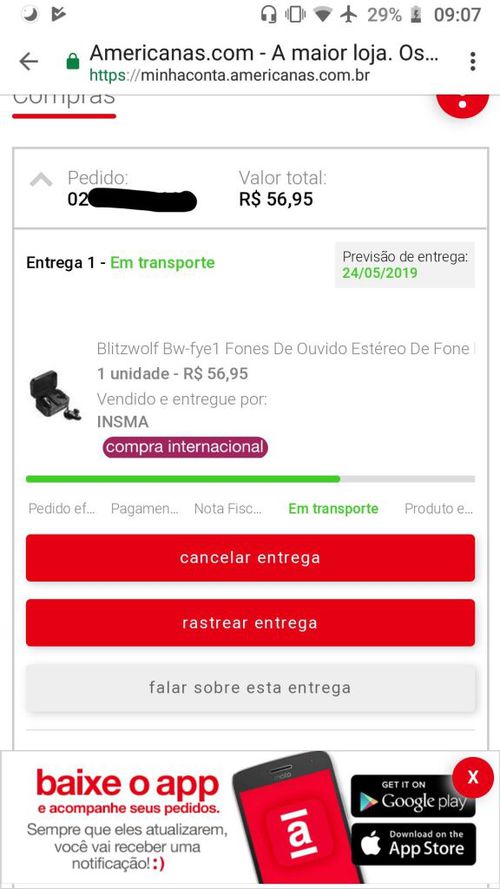Open the browser overflow menu
Screen dimensions: 500x889
pos(473,61)
